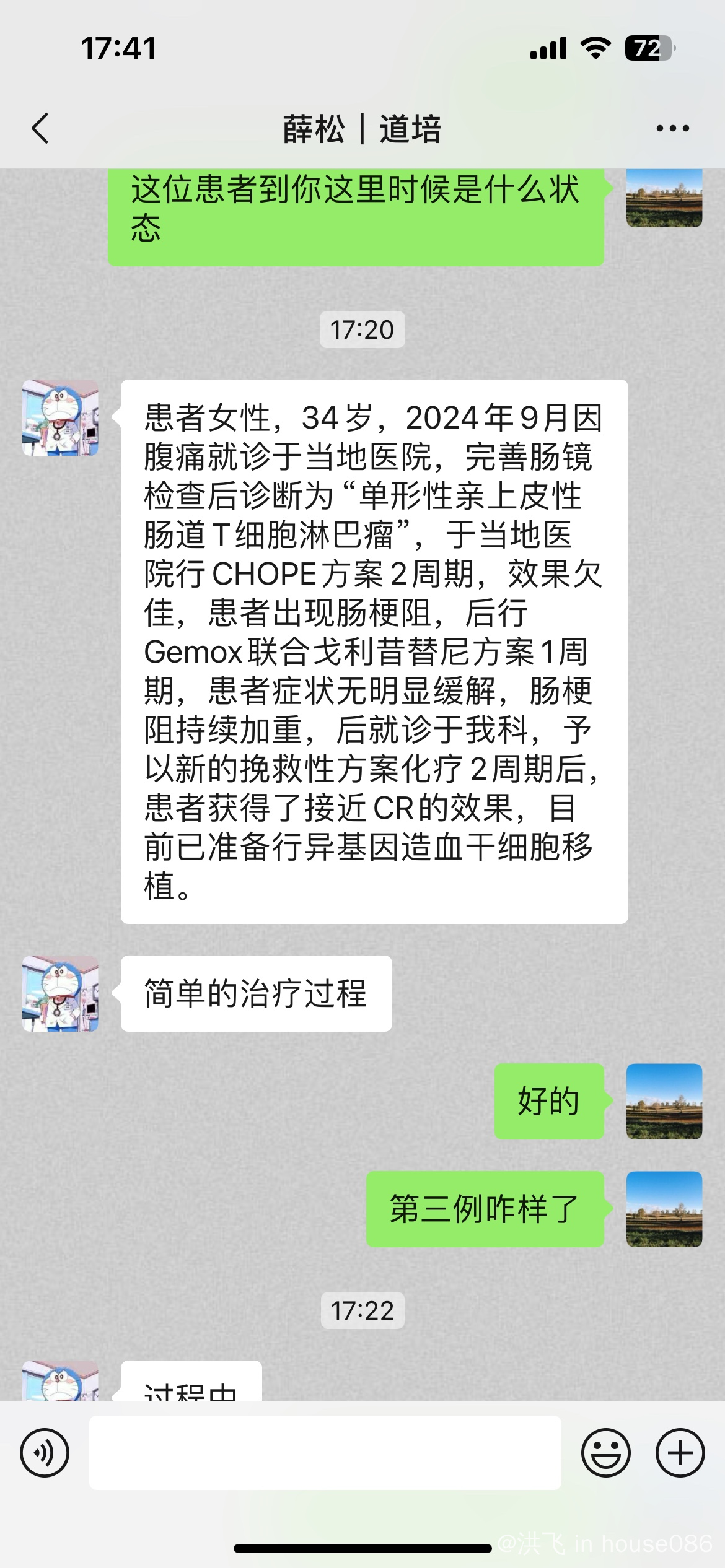Open the chat info three-dot menu
Viewport: 725px width, 1568px height.
672,129
